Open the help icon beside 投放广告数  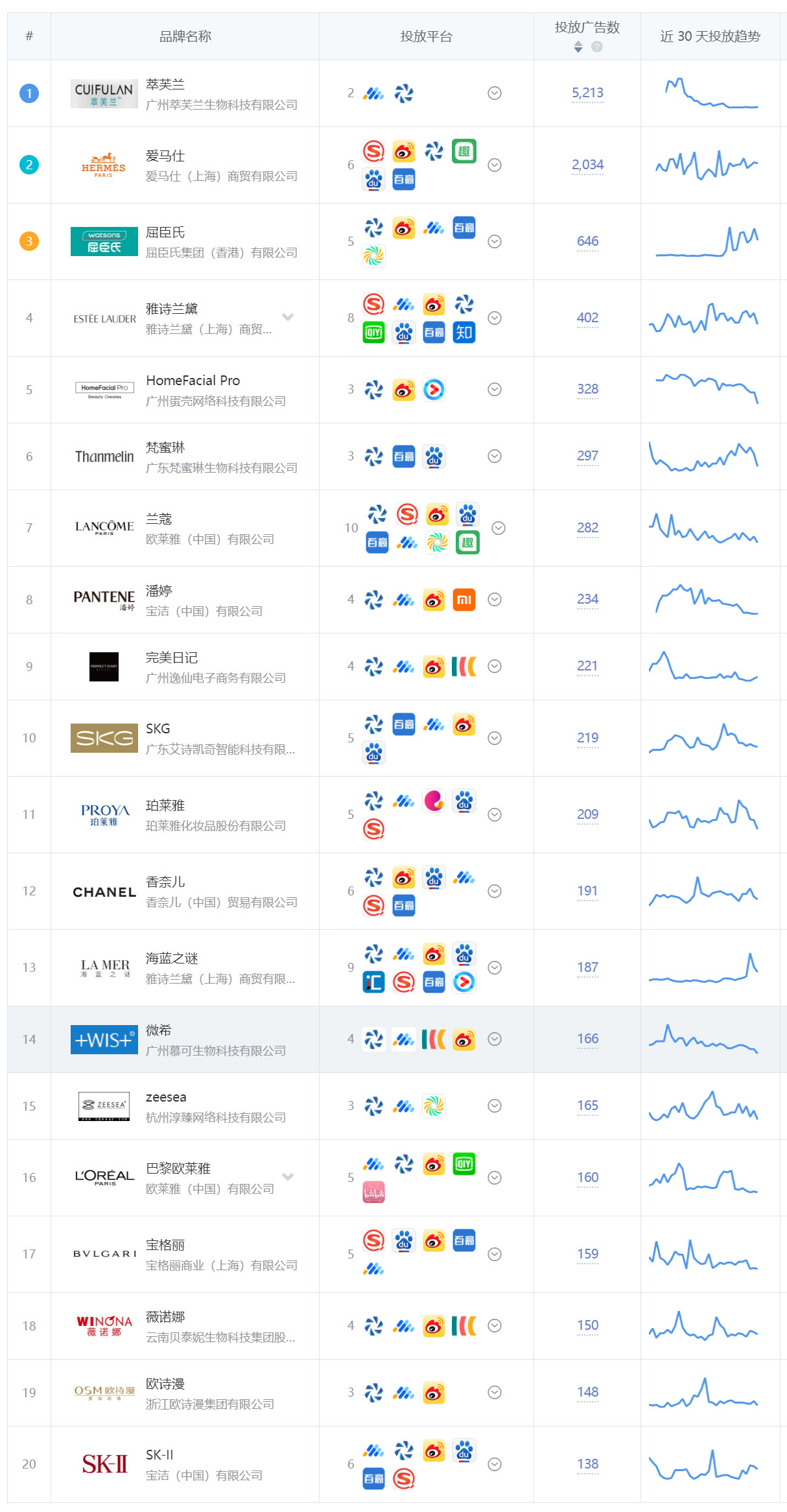tap(597, 47)
